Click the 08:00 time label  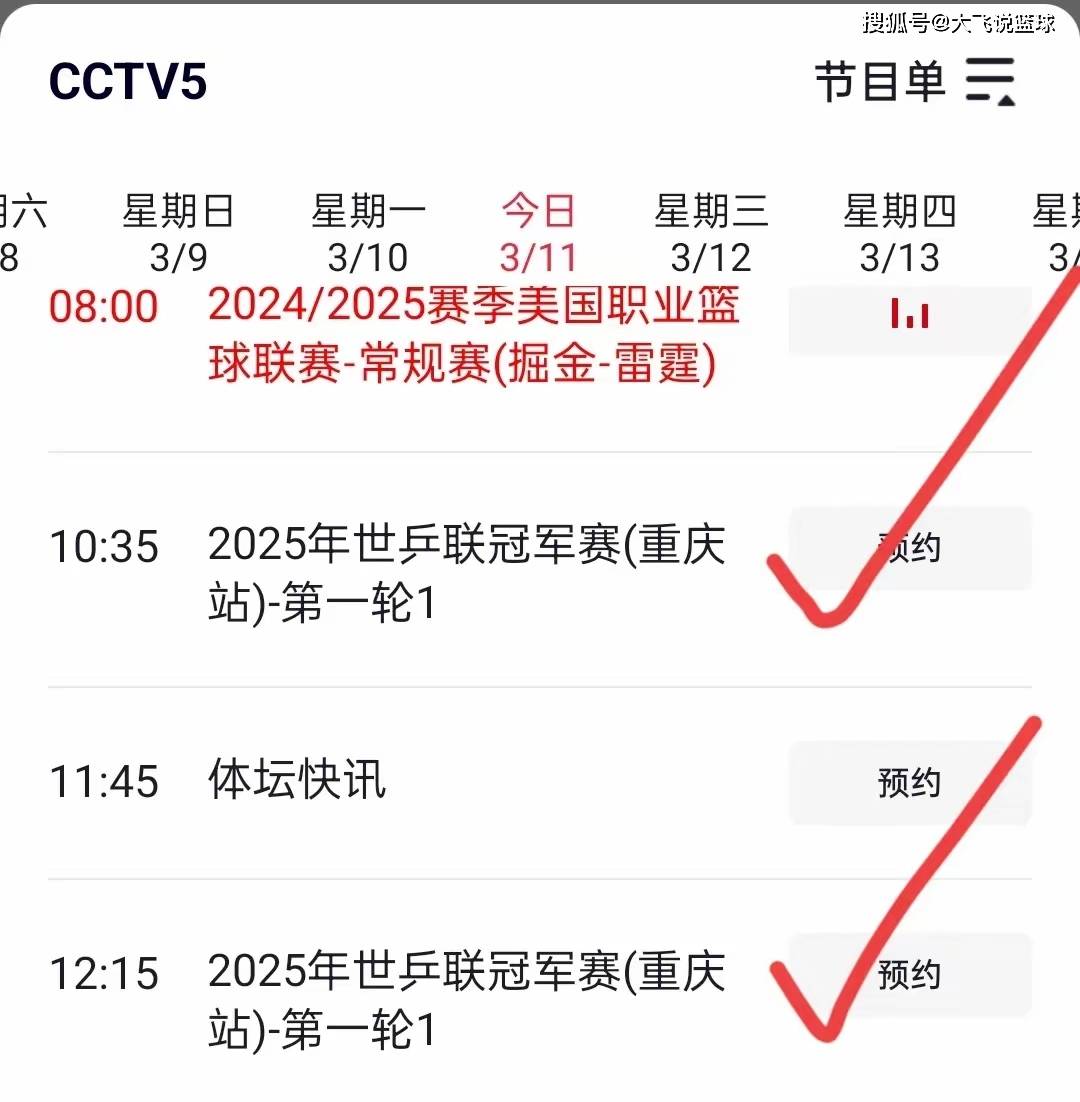103,308
